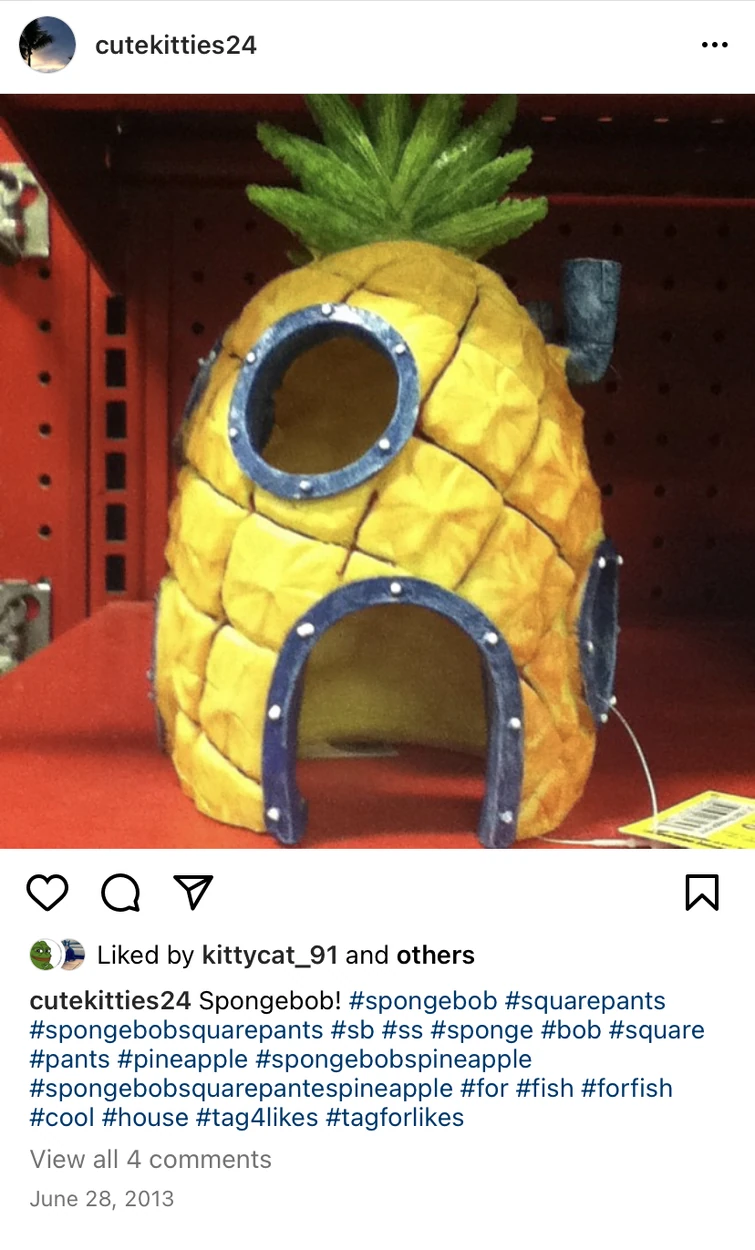Tap the cutekitties24 profile picture
755x1250 pixels.
(x=47, y=45)
